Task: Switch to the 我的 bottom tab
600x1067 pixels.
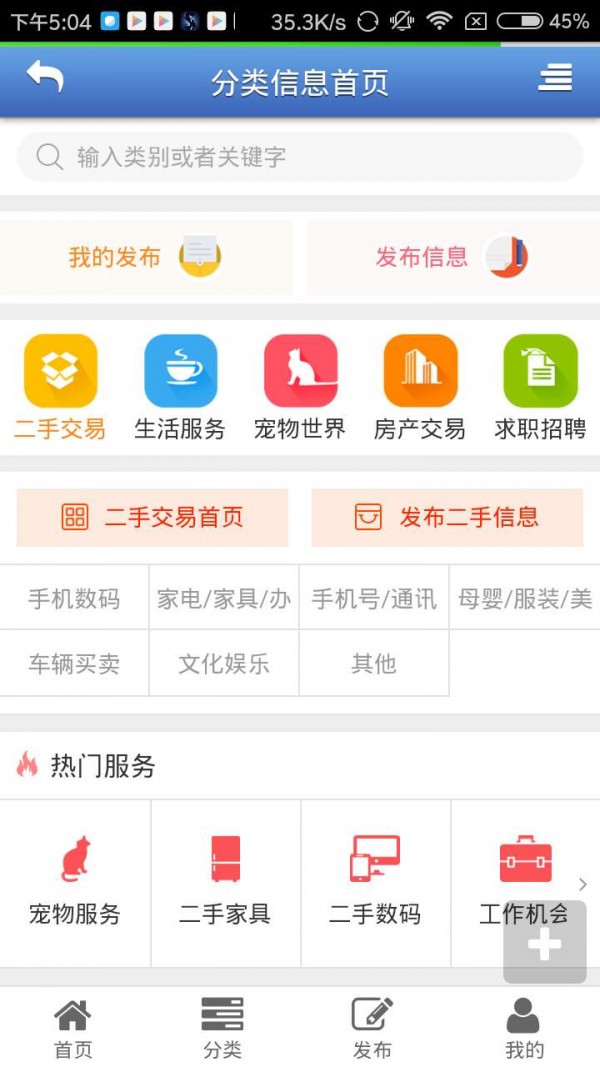Action: click(x=524, y=1027)
